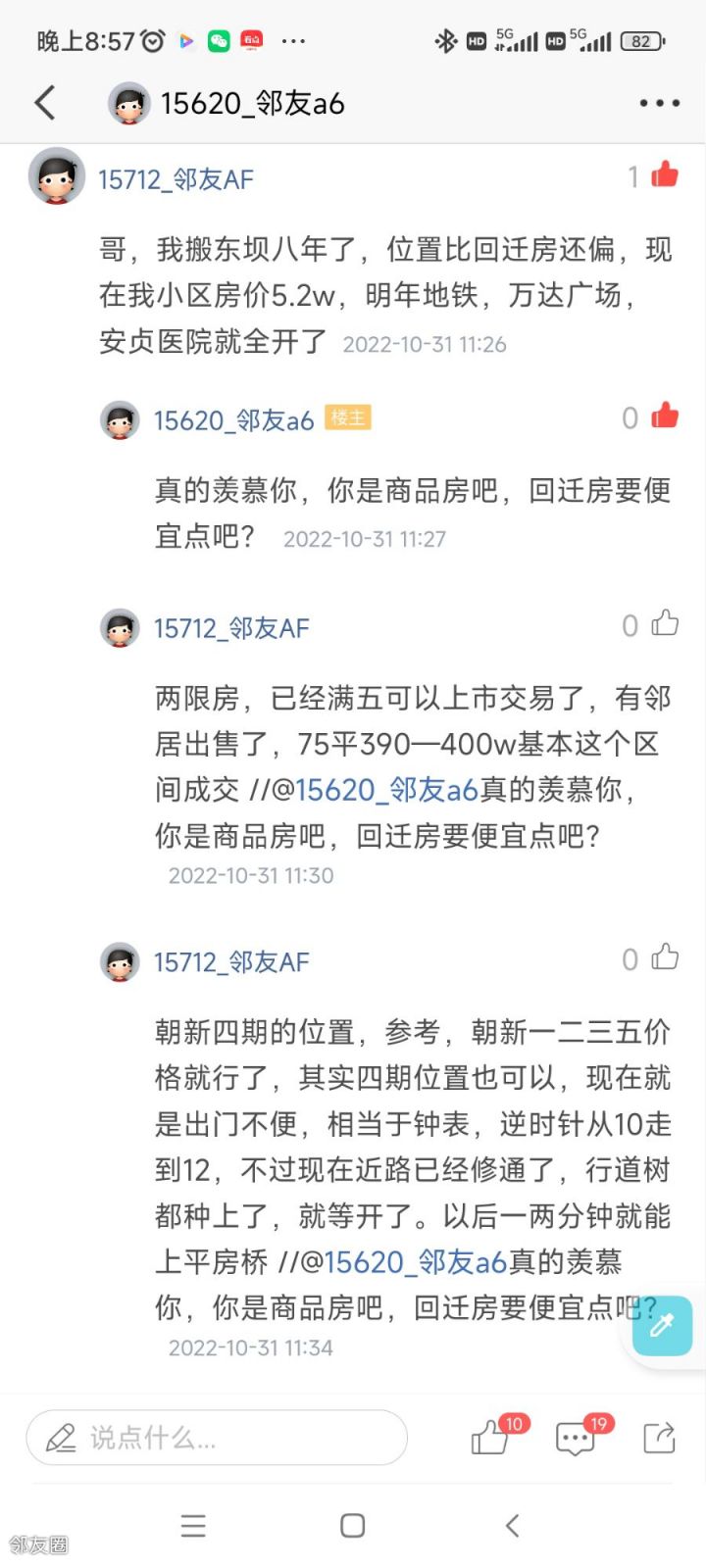Open the 15712_邻友AF profile on the first comment

176,179
